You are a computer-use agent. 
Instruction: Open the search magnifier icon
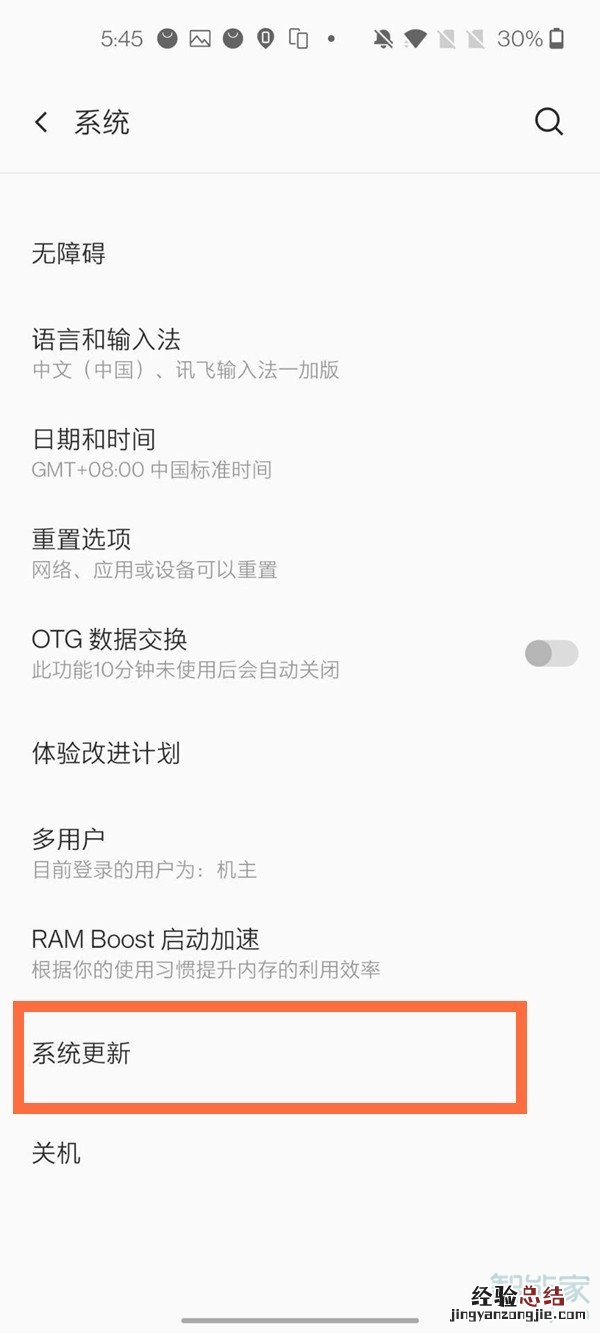click(x=549, y=122)
